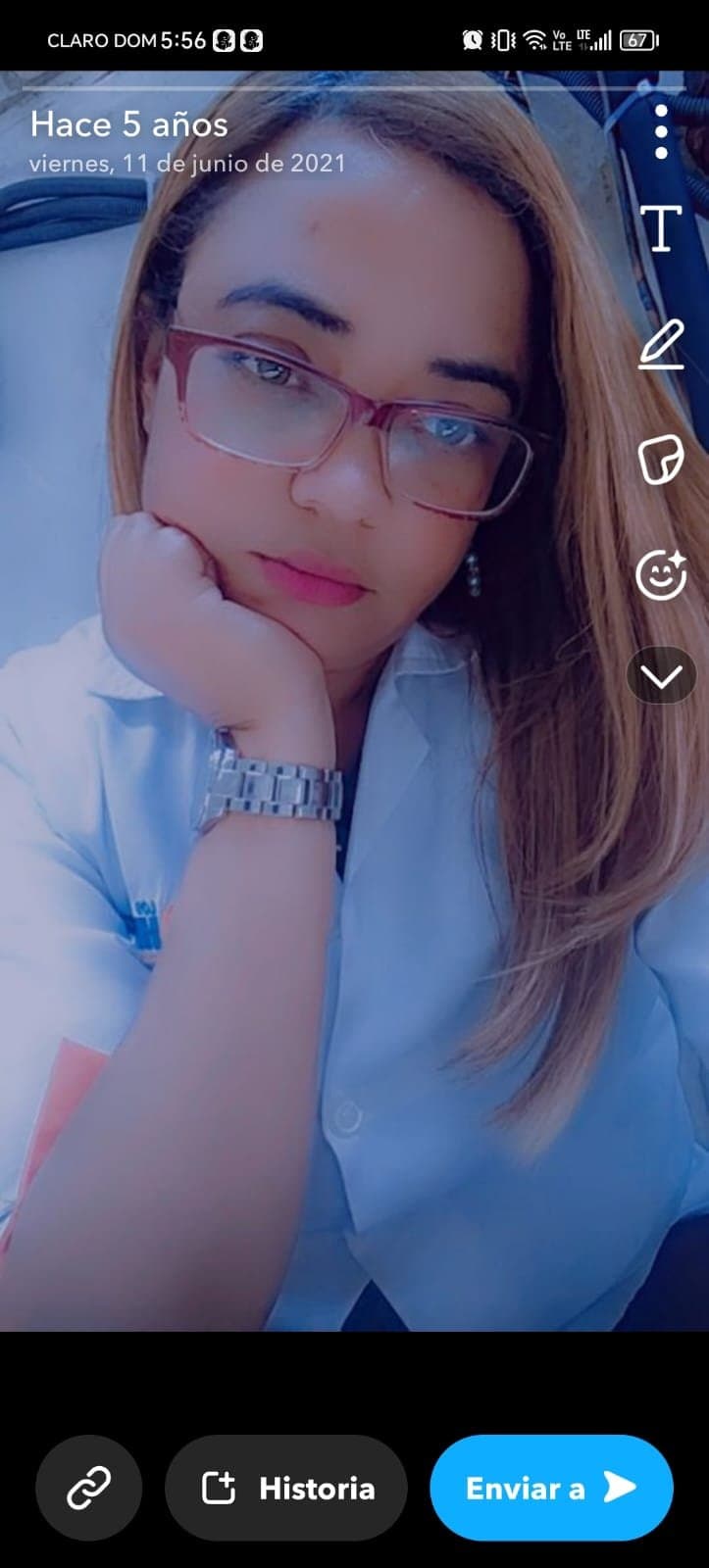Add text with the T tool
Screen dimensions: 709x1568
(x=661, y=229)
